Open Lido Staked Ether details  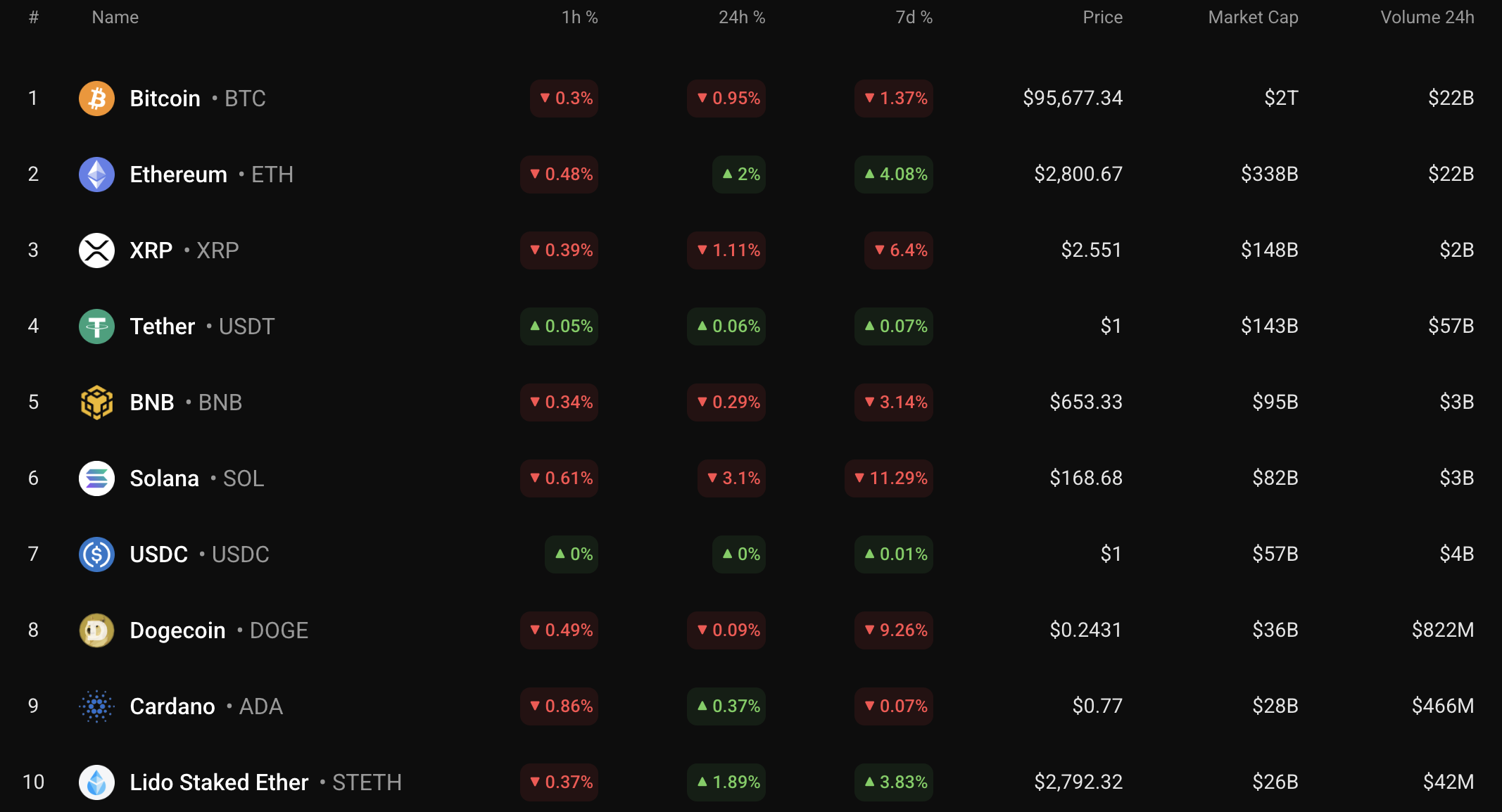point(219,782)
